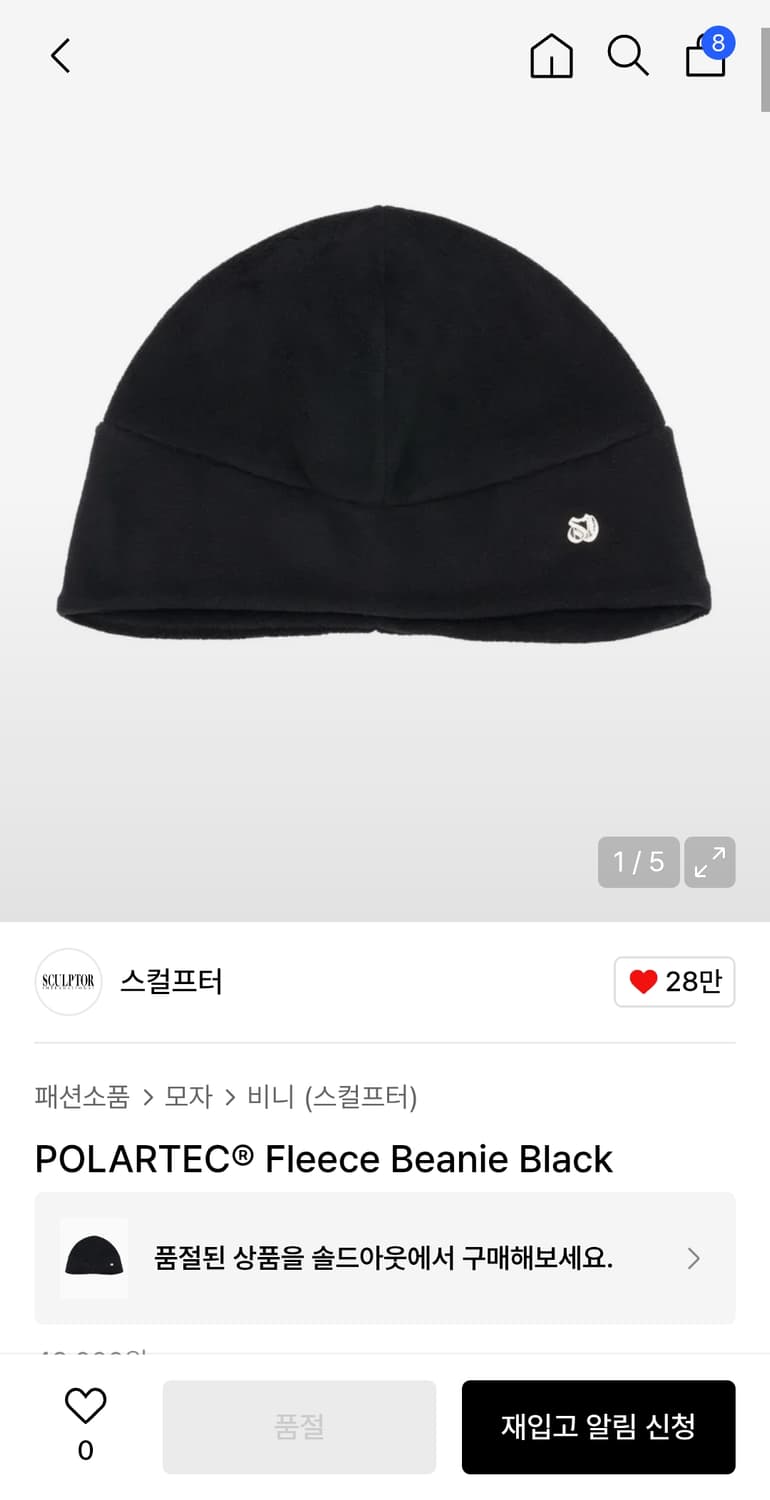Go back using the back arrow
This screenshot has height=1500, width=770.
[x=60, y=56]
